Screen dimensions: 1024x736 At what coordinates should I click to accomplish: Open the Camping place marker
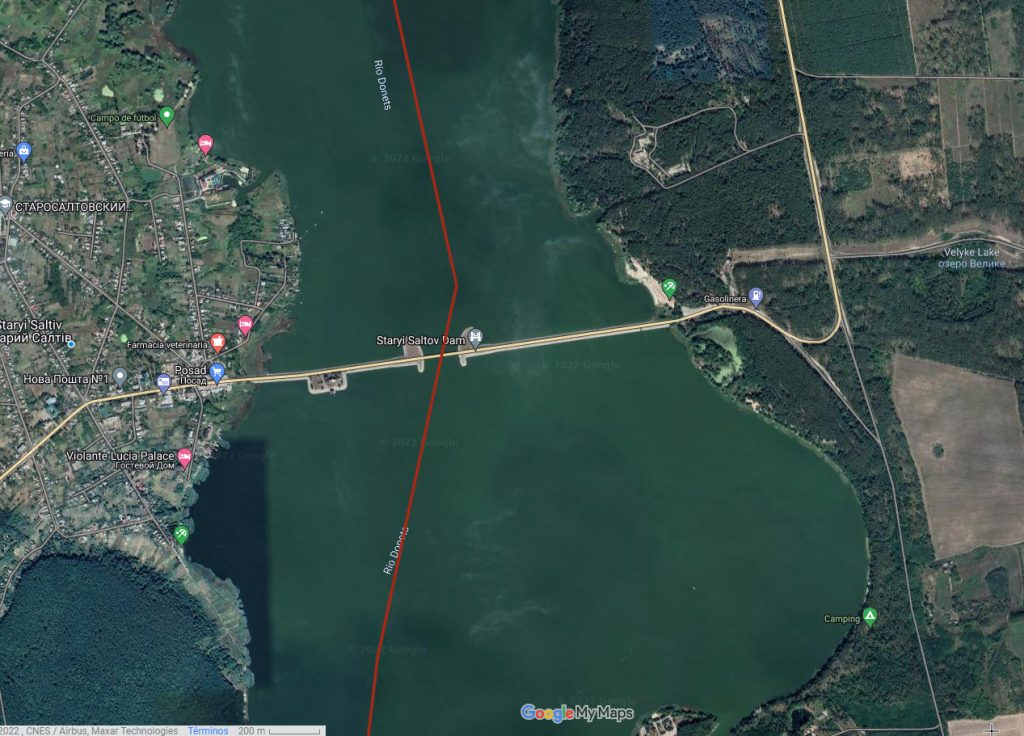click(869, 616)
